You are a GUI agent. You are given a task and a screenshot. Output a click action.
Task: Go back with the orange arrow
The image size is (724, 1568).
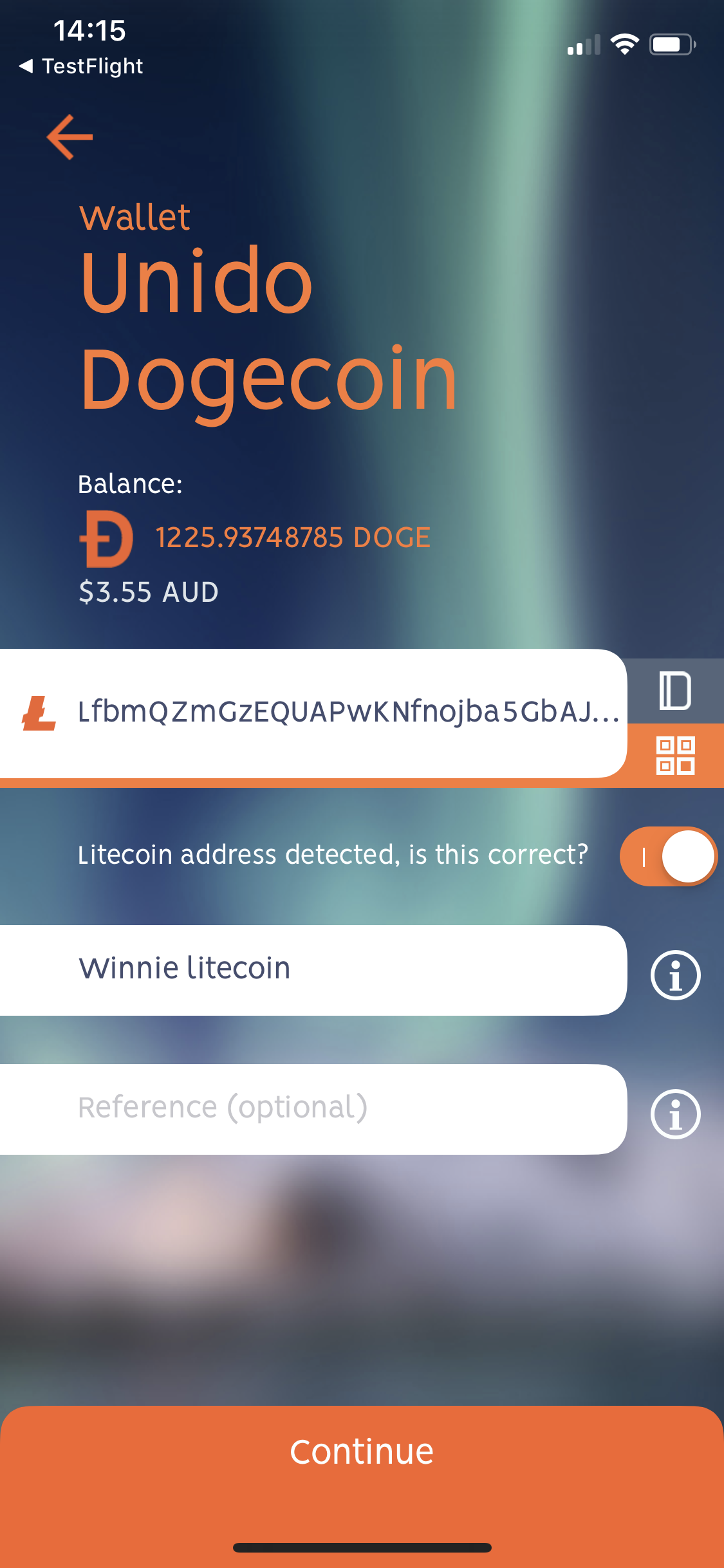tap(70, 137)
